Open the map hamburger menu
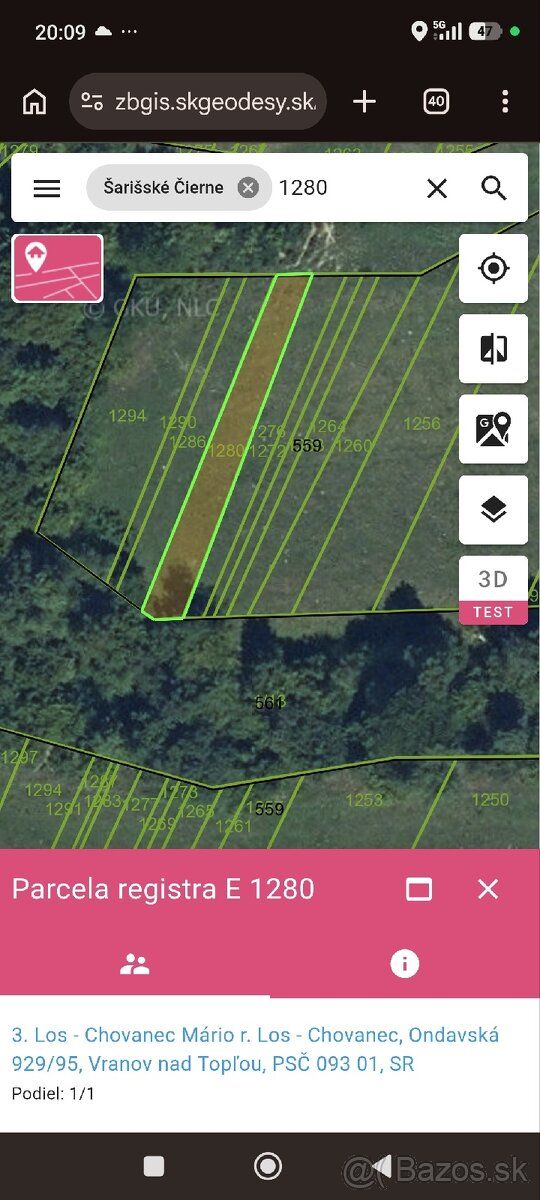Screen dimensions: 540x1200 pyautogui.click(x=47, y=188)
